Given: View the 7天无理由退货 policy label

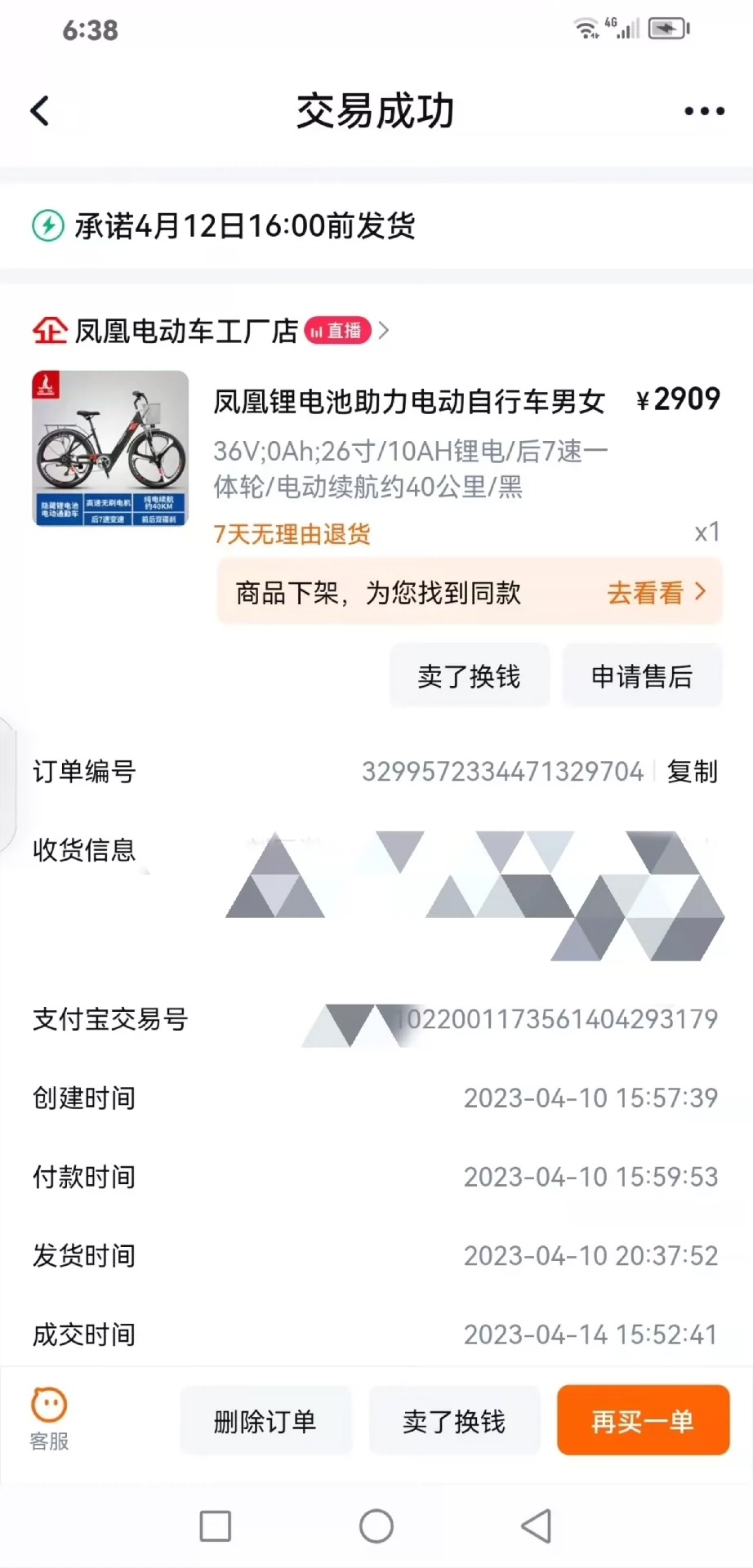Looking at the screenshot, I should point(292,532).
